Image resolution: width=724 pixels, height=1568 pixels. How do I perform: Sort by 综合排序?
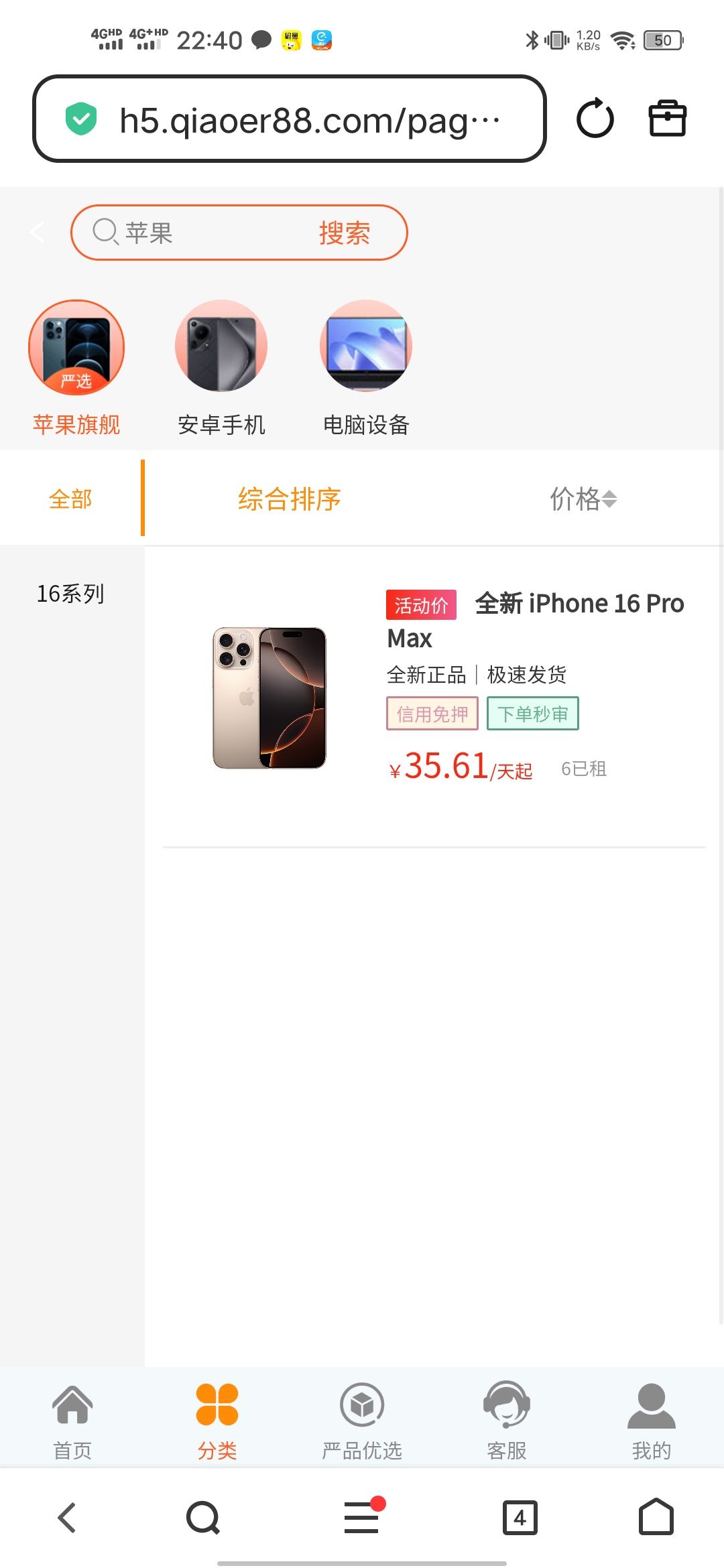coord(290,499)
